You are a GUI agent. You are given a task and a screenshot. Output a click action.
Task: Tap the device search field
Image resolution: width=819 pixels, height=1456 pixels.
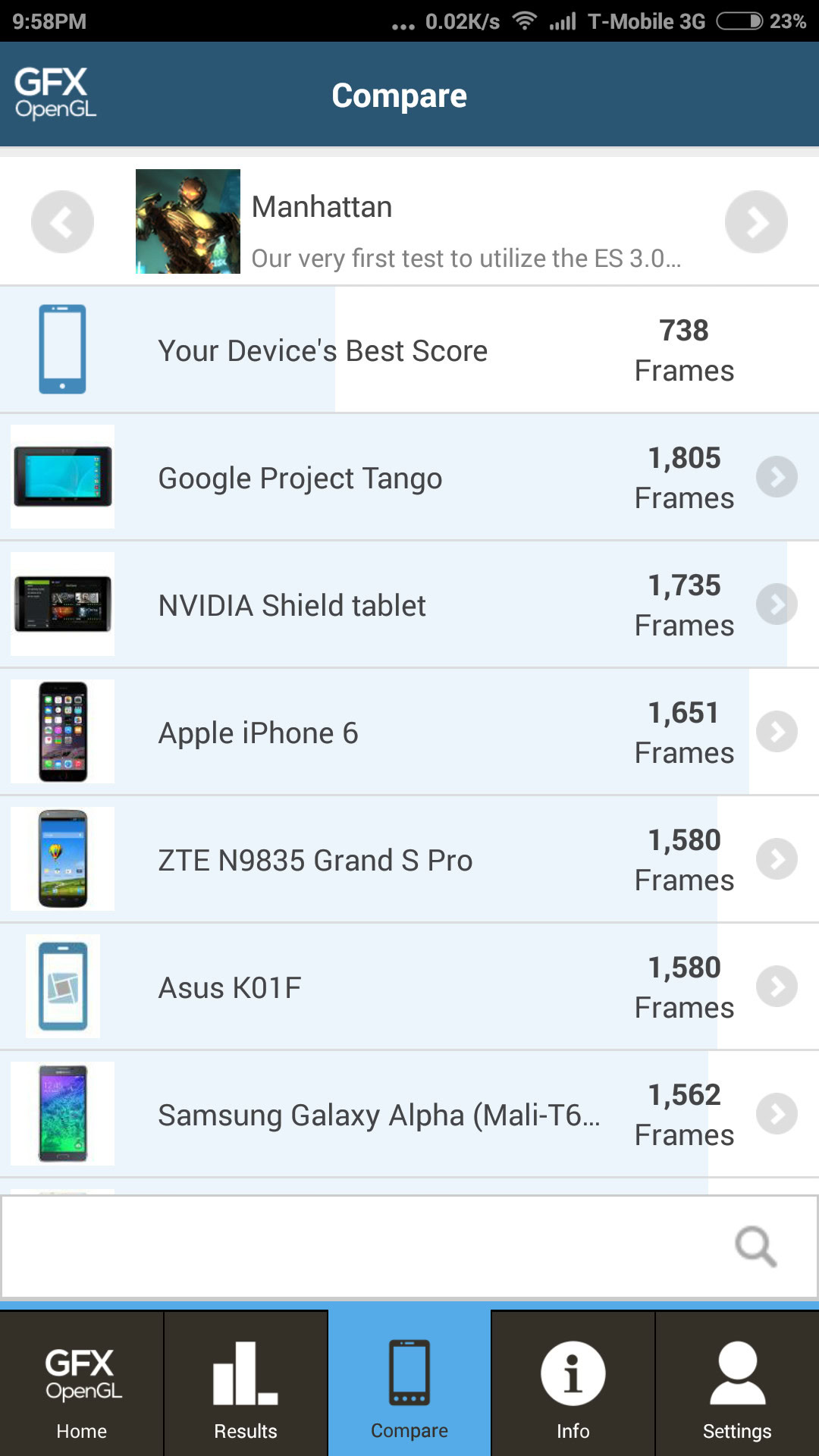[x=364, y=1247]
